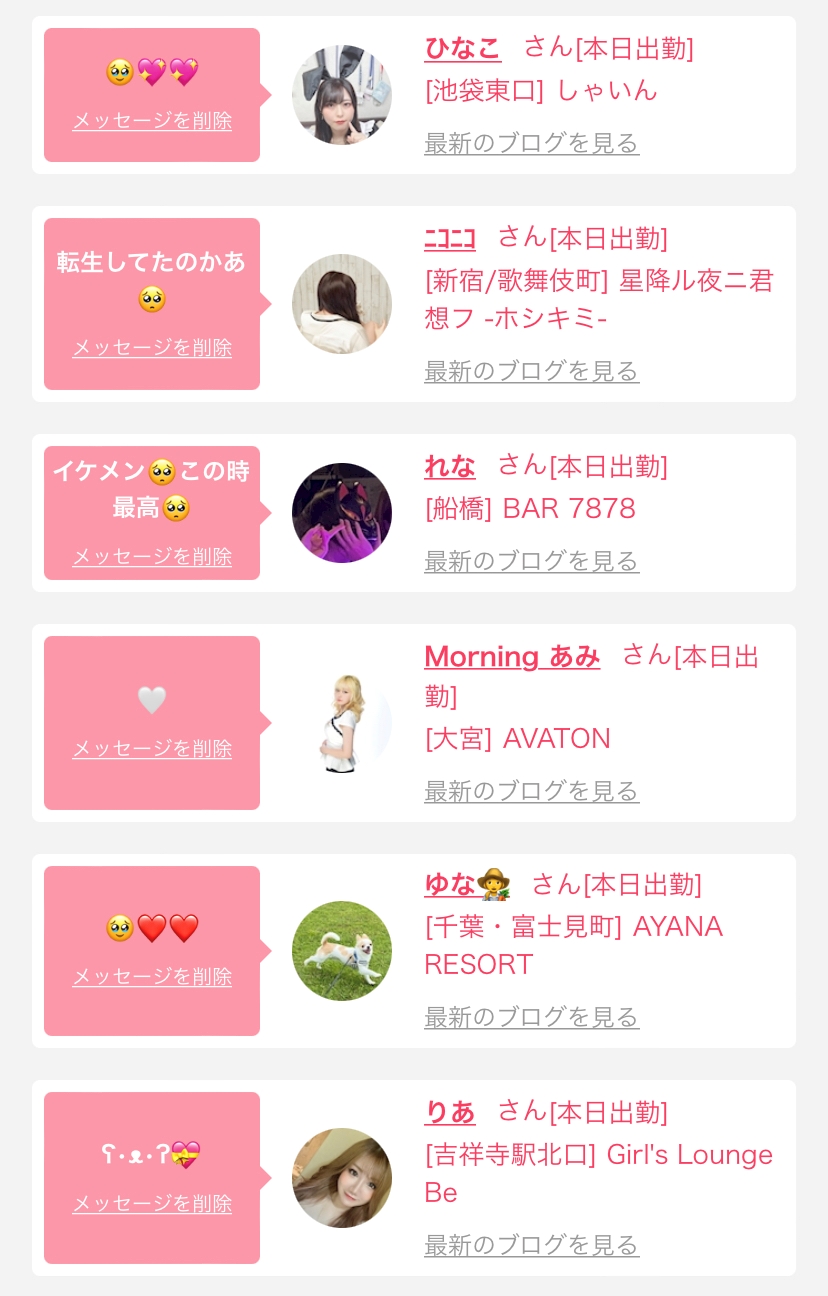Delete the white heart message to Morning あみ
The width and height of the screenshot is (828, 1296).
click(152, 749)
